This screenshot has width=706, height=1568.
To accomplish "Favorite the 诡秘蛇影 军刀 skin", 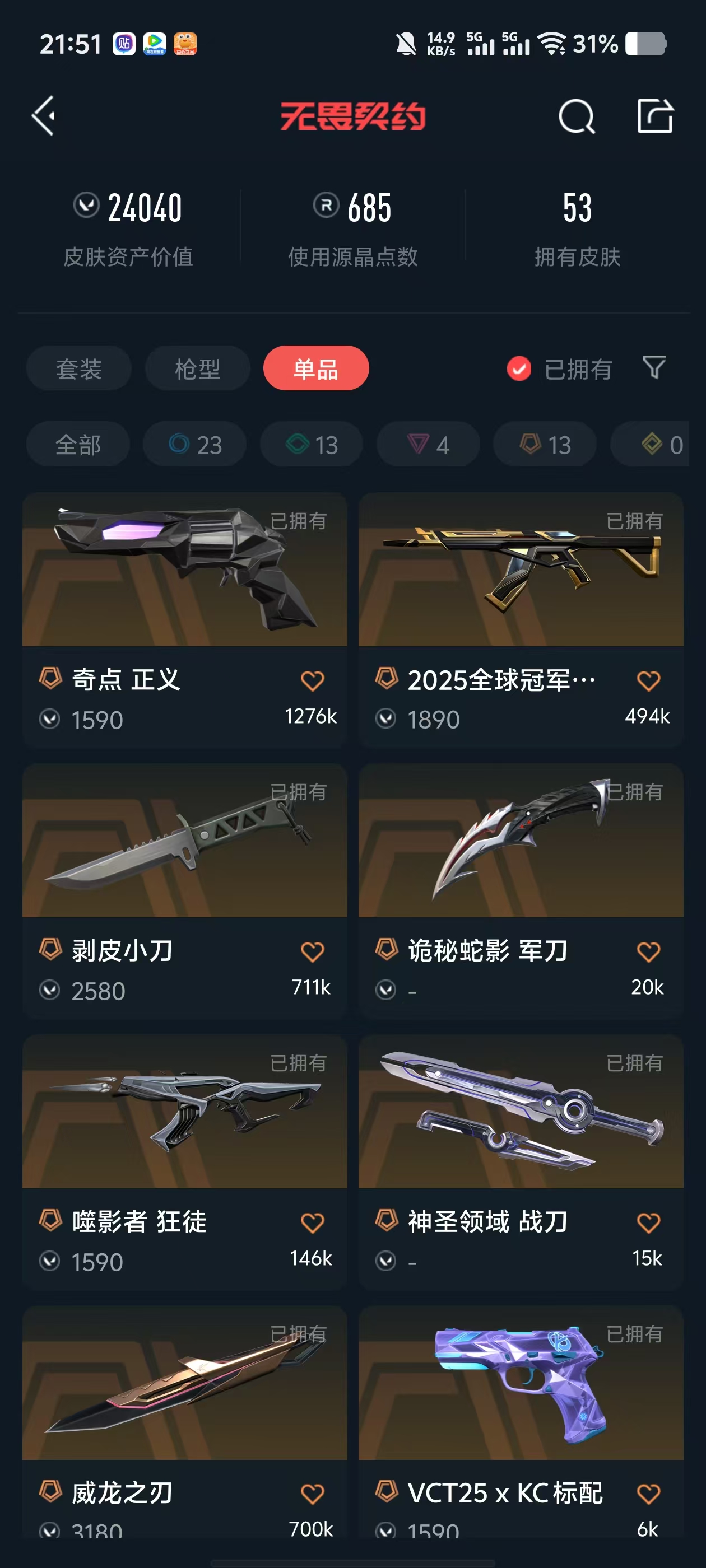I will (648, 951).
